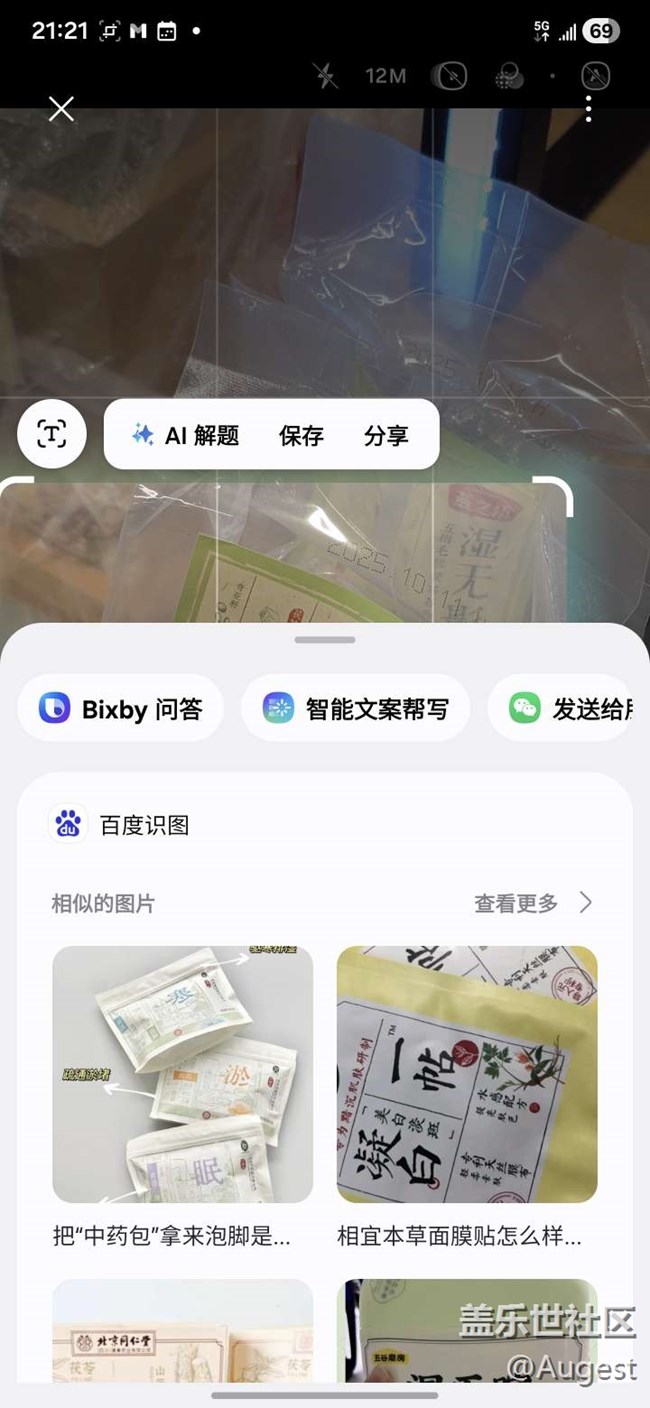View more similar images via 查看更多
650x1408 pixels.
[532, 904]
